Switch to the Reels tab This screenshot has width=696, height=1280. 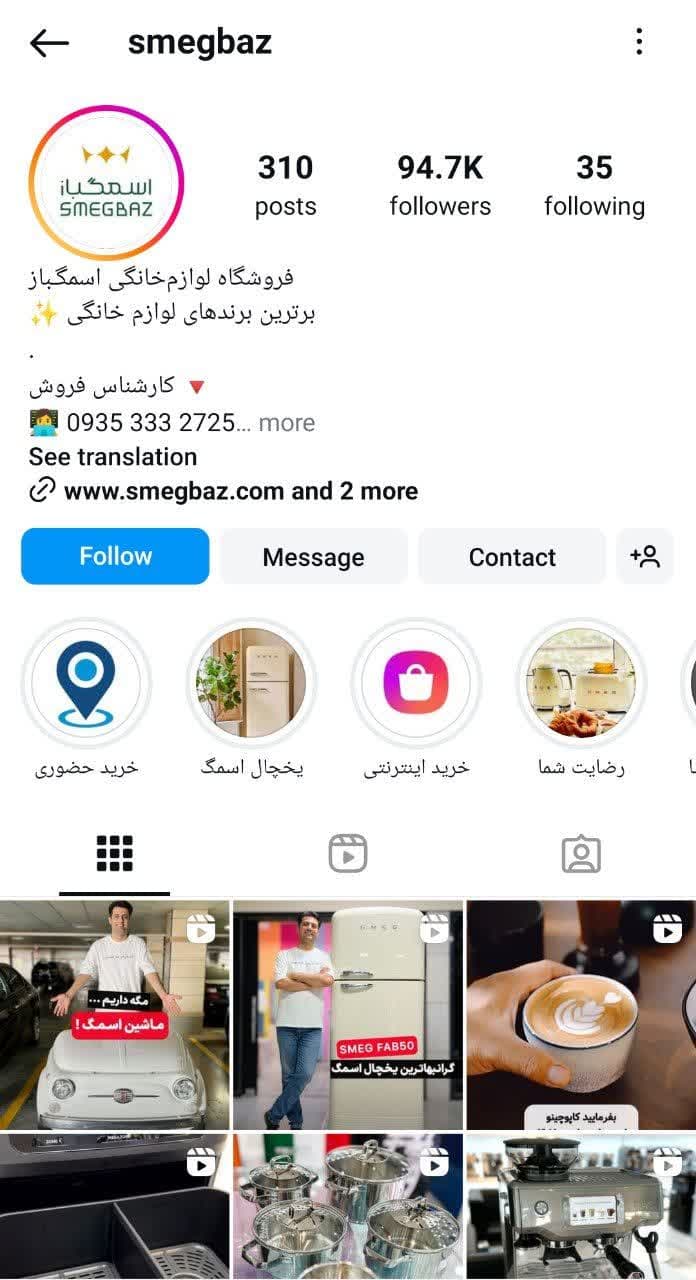[348, 854]
